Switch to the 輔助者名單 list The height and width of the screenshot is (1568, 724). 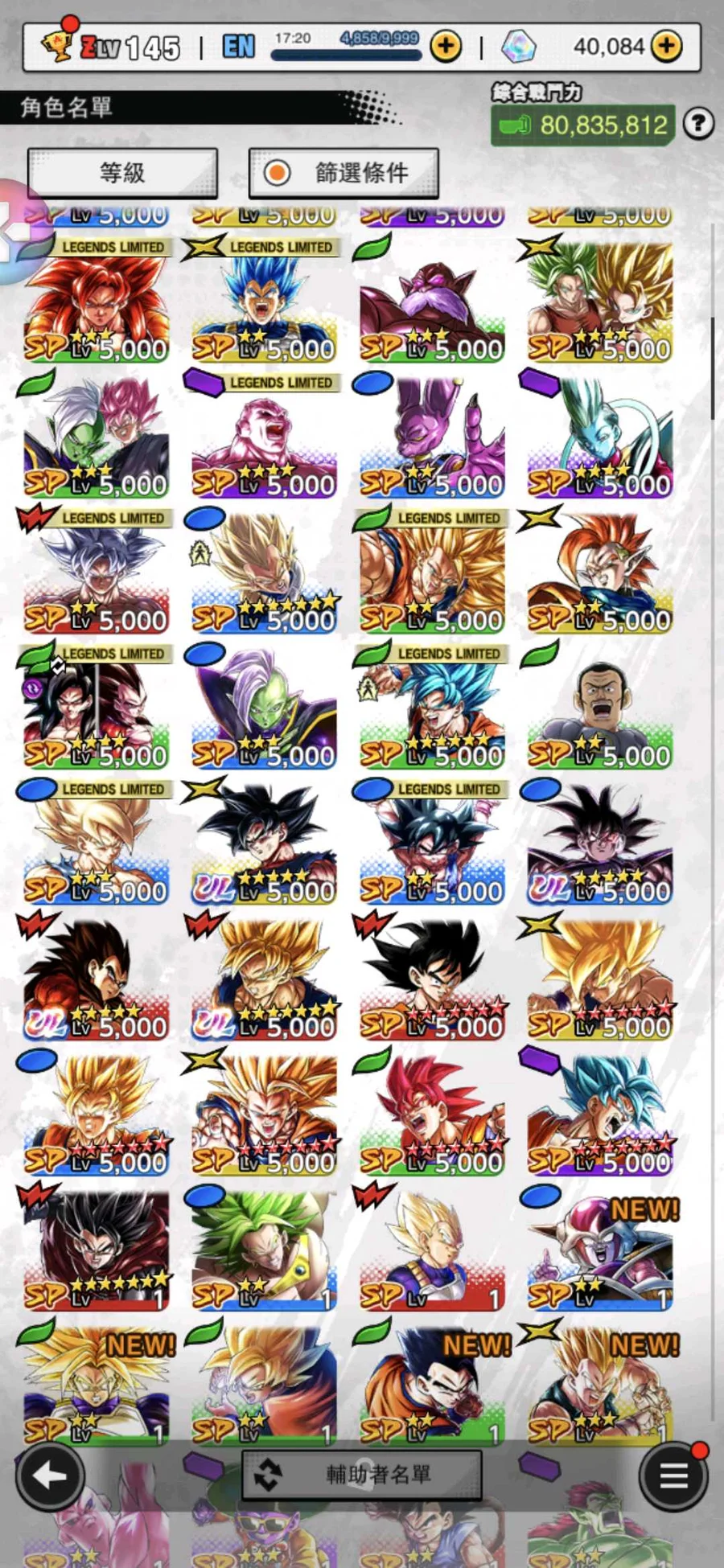[x=362, y=1475]
